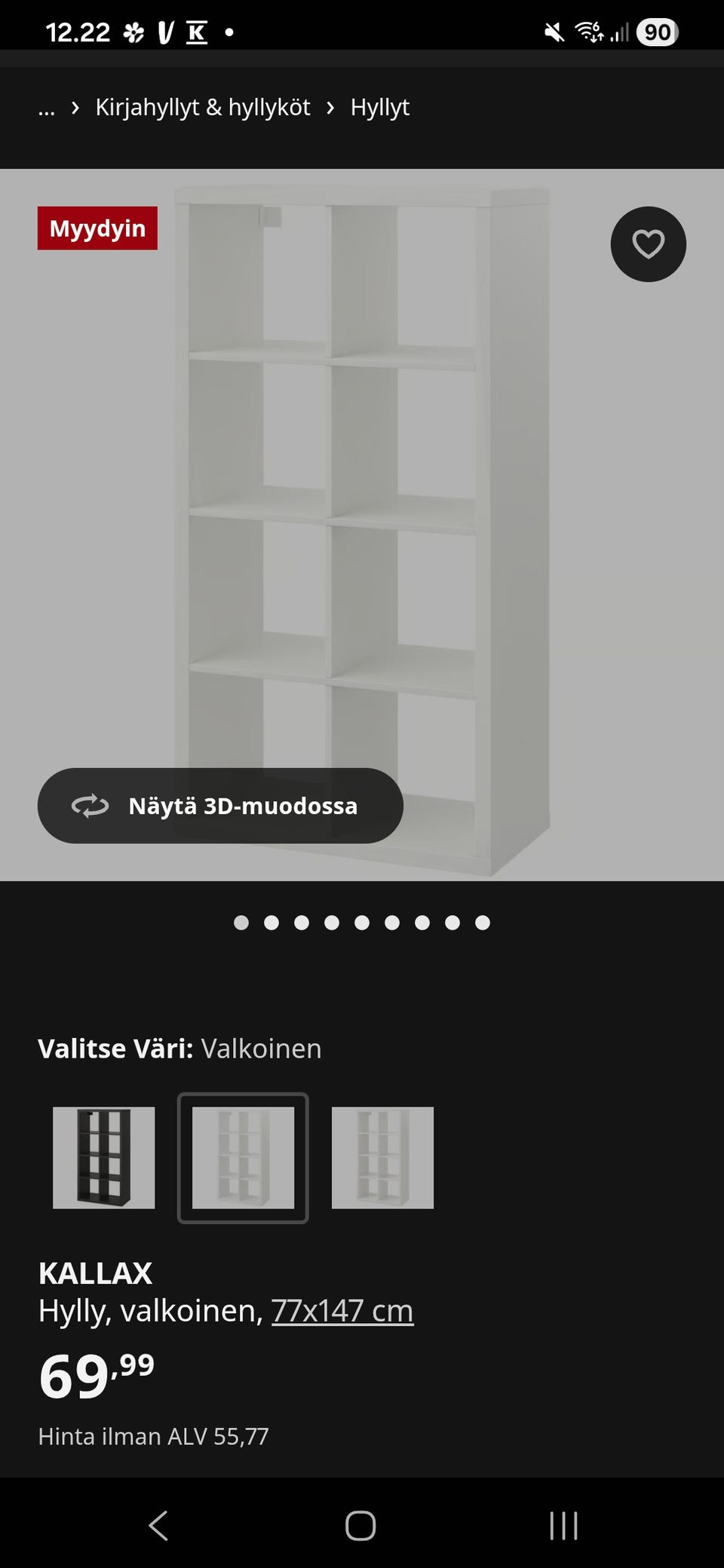Tap the Myydyin badge
The height and width of the screenshot is (1568, 724).
click(97, 228)
